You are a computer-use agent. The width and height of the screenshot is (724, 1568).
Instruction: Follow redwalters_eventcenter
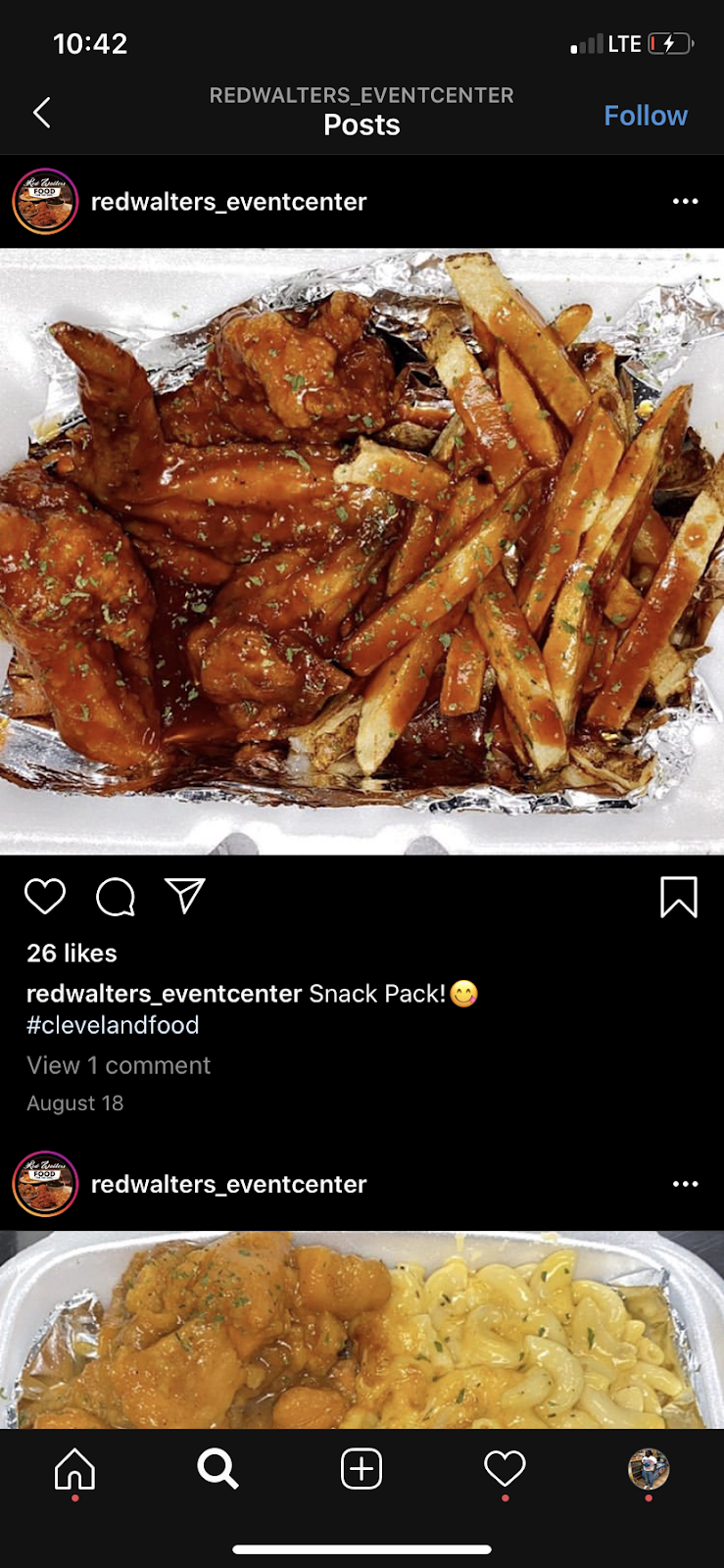(645, 116)
